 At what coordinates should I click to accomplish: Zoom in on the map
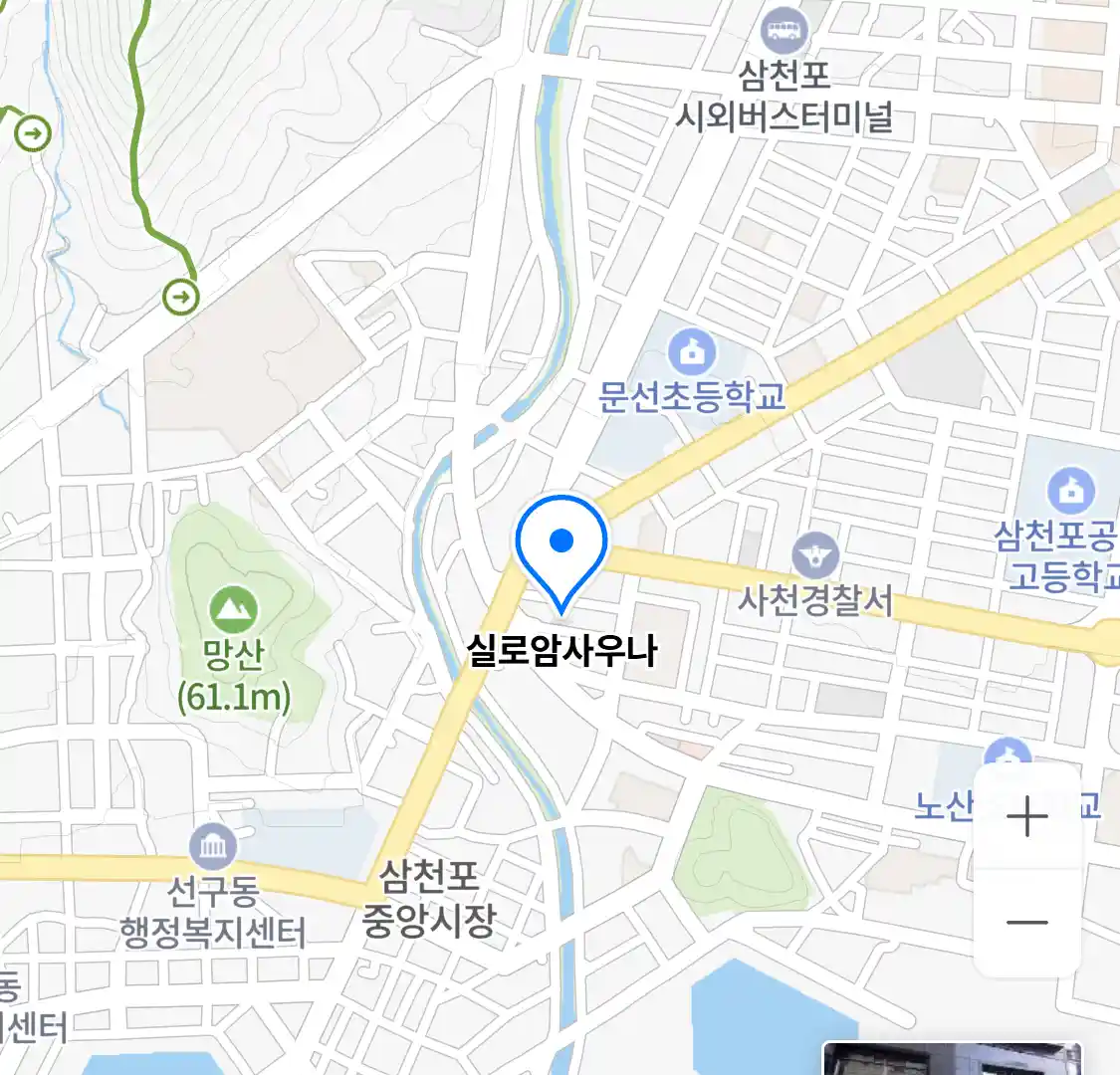click(1026, 818)
